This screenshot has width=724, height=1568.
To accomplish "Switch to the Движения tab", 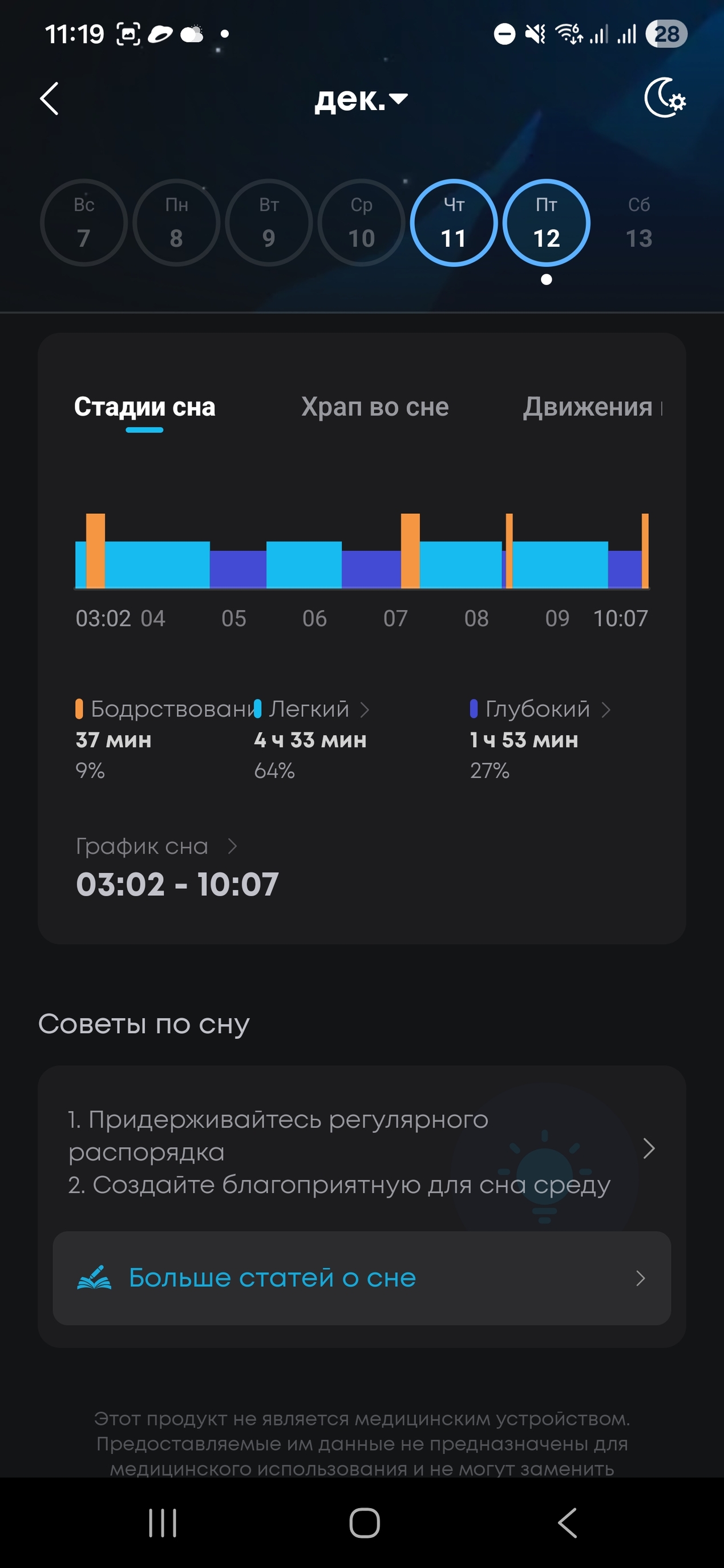I will (x=588, y=407).
